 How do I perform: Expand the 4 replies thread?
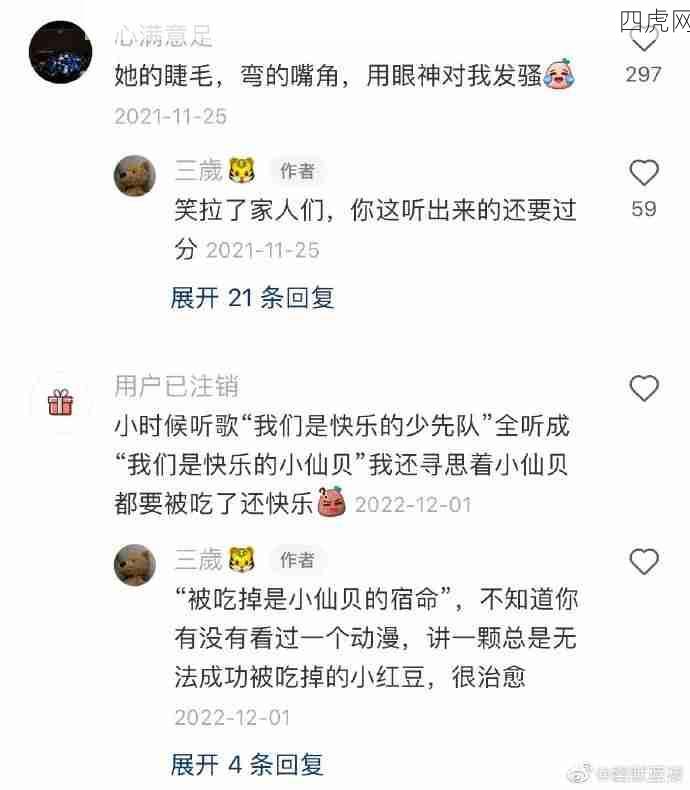(x=247, y=765)
